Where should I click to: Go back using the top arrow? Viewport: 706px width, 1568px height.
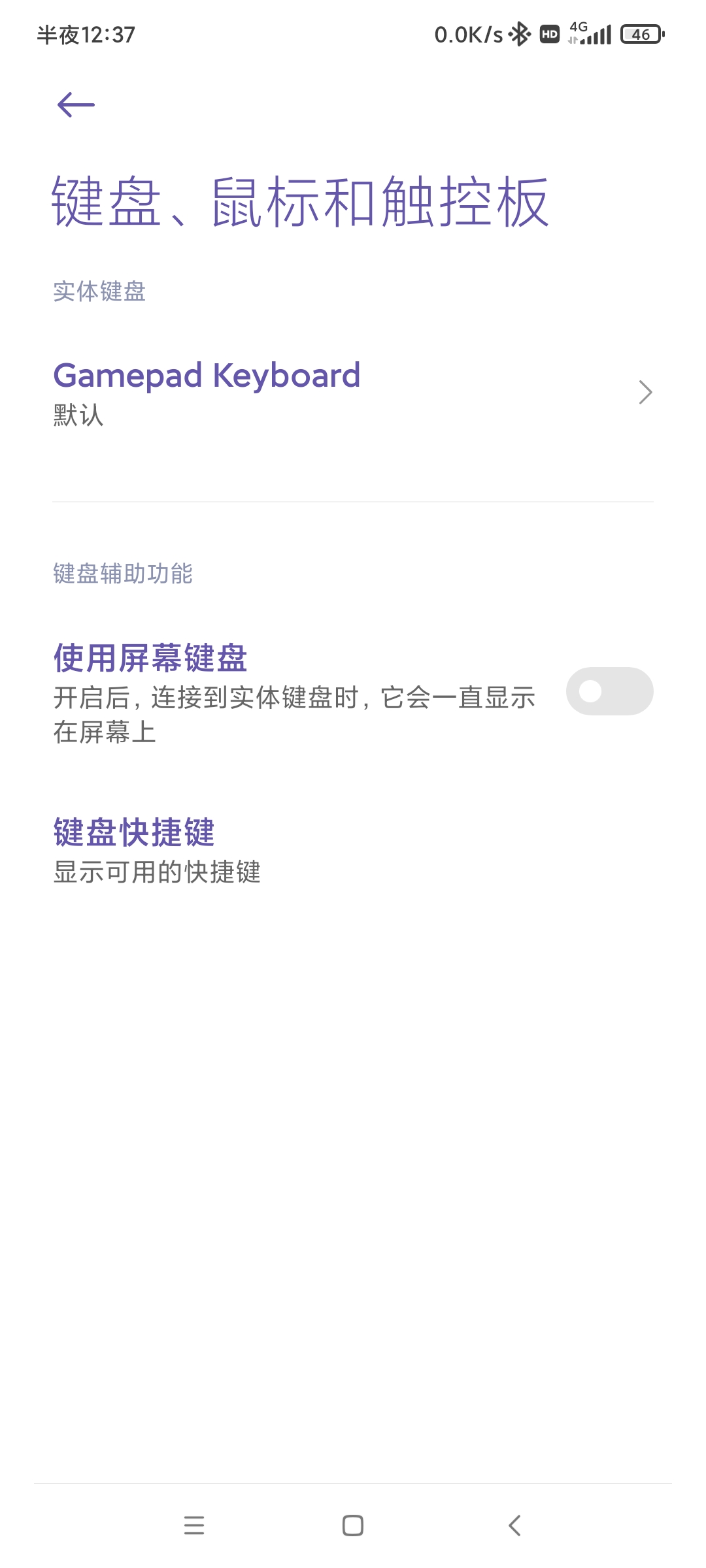pos(76,105)
